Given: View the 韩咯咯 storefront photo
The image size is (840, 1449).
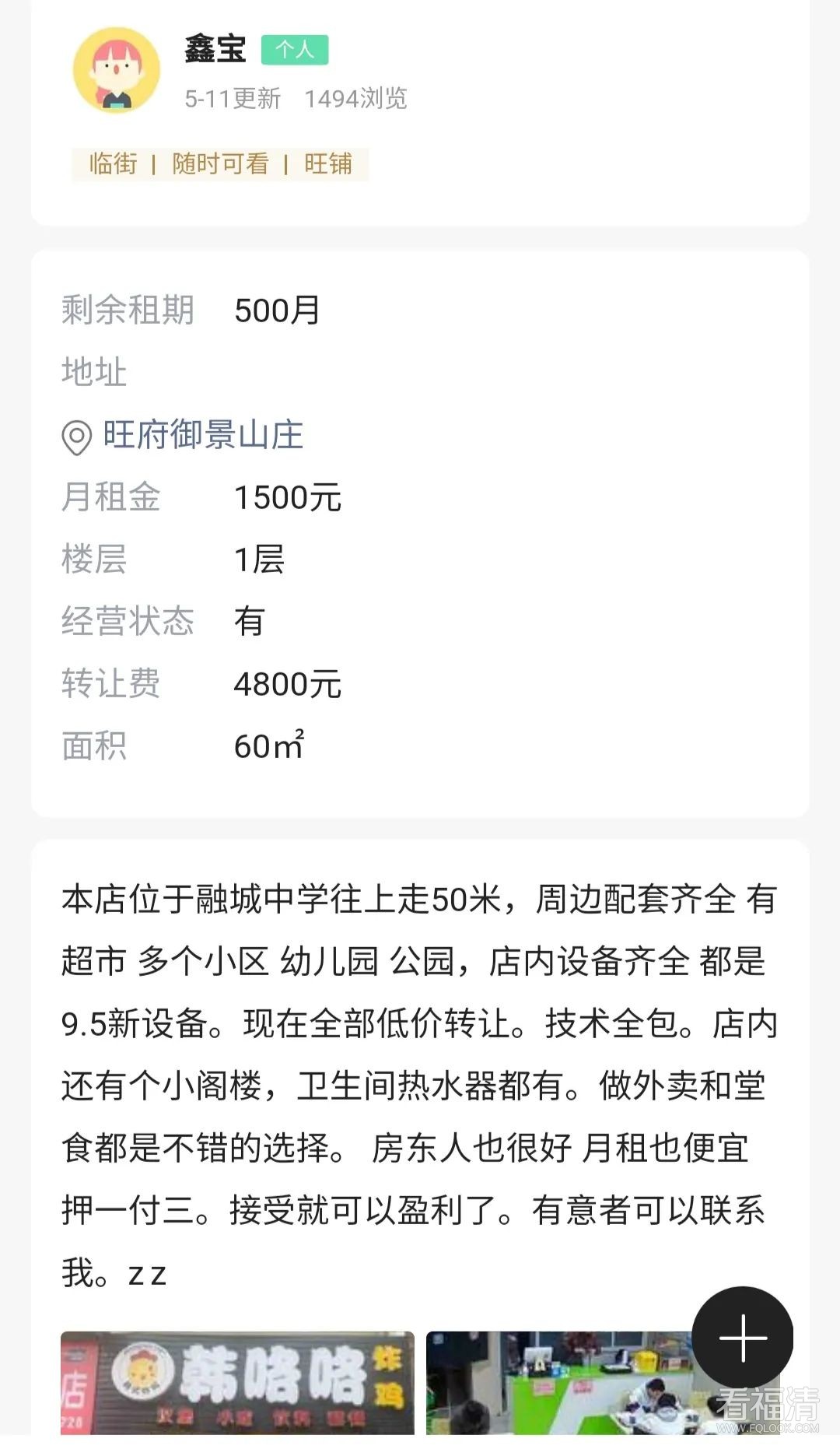Looking at the screenshot, I should tap(237, 1382).
